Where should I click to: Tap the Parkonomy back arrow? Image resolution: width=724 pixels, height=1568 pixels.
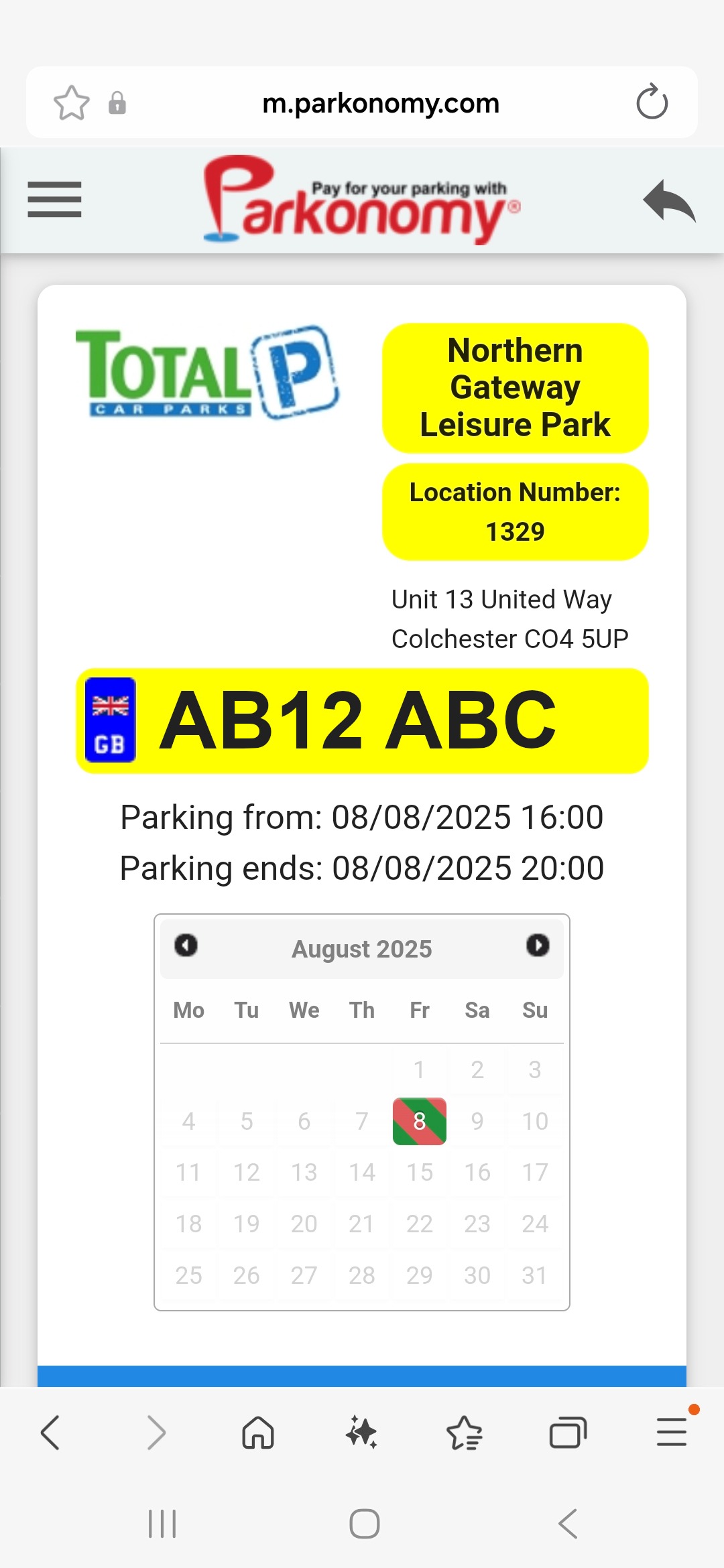click(x=668, y=200)
